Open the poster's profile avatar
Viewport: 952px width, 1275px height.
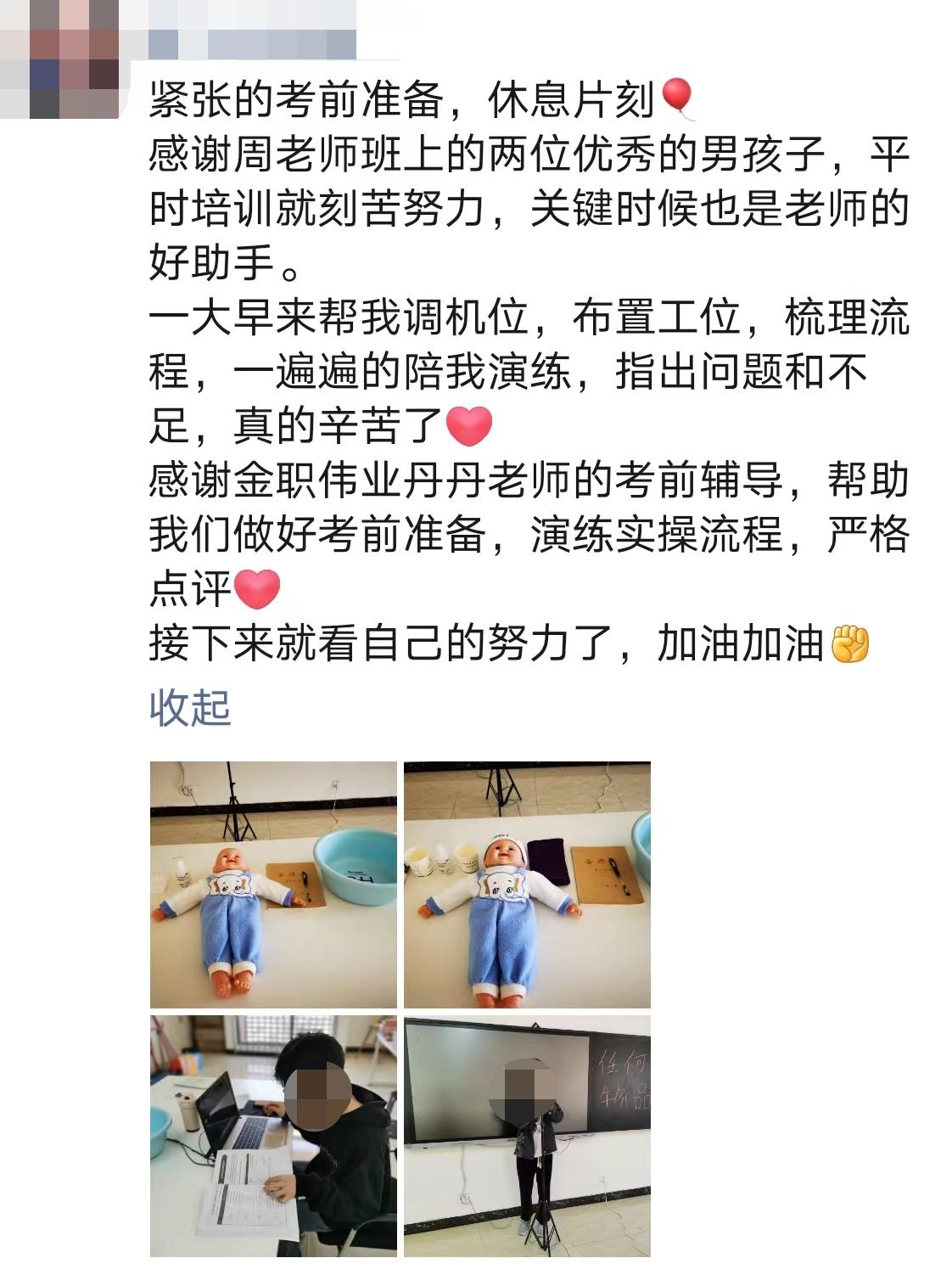tap(61, 59)
